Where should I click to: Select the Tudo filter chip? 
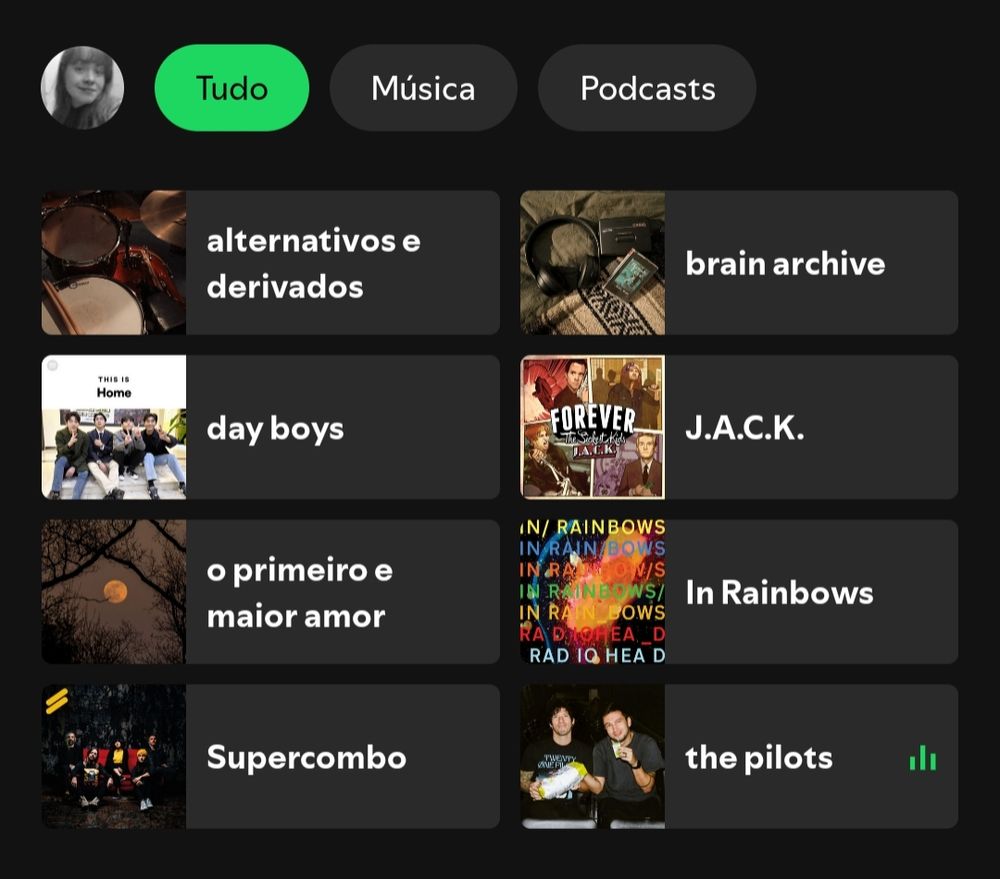click(232, 88)
